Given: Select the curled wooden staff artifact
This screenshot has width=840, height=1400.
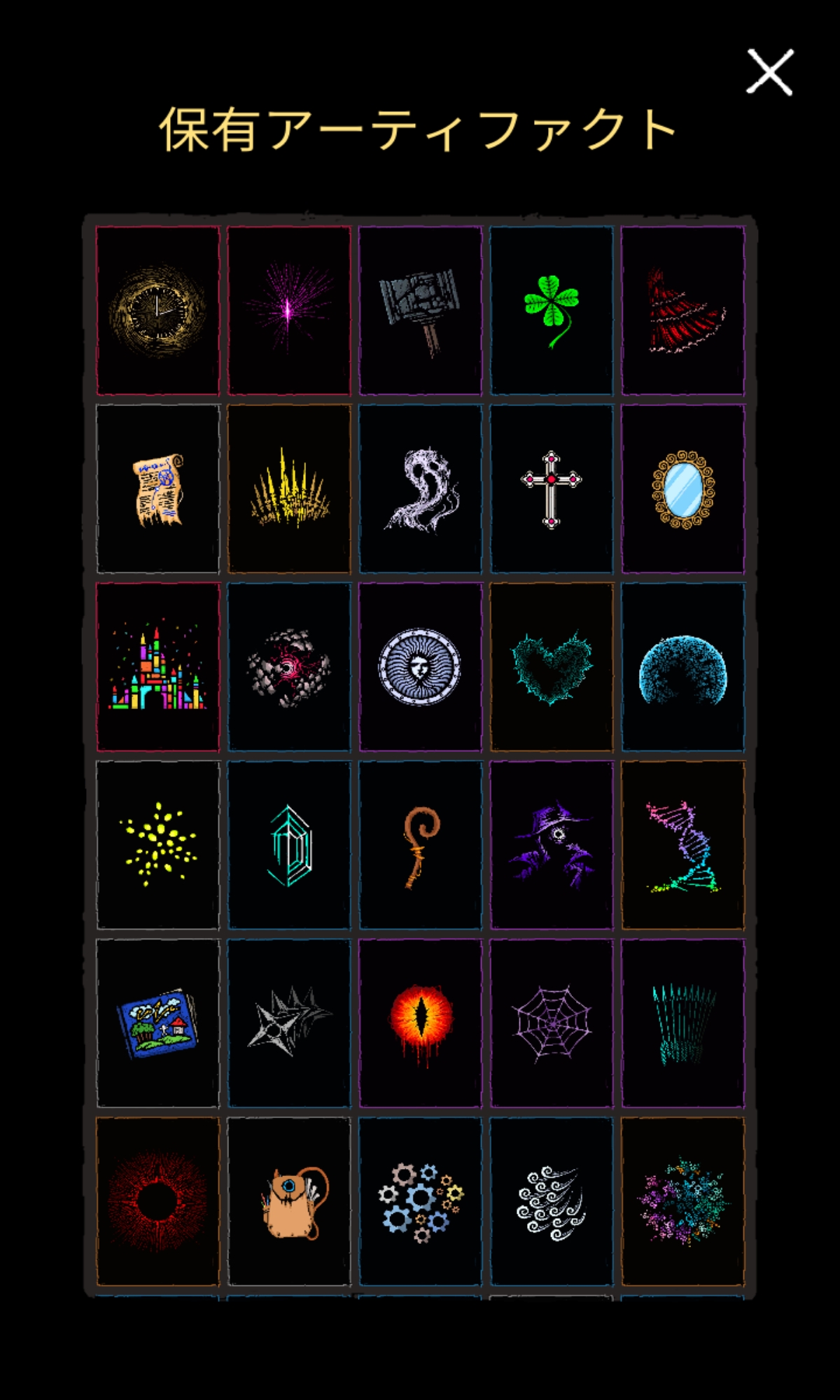Looking at the screenshot, I should (x=420, y=846).
